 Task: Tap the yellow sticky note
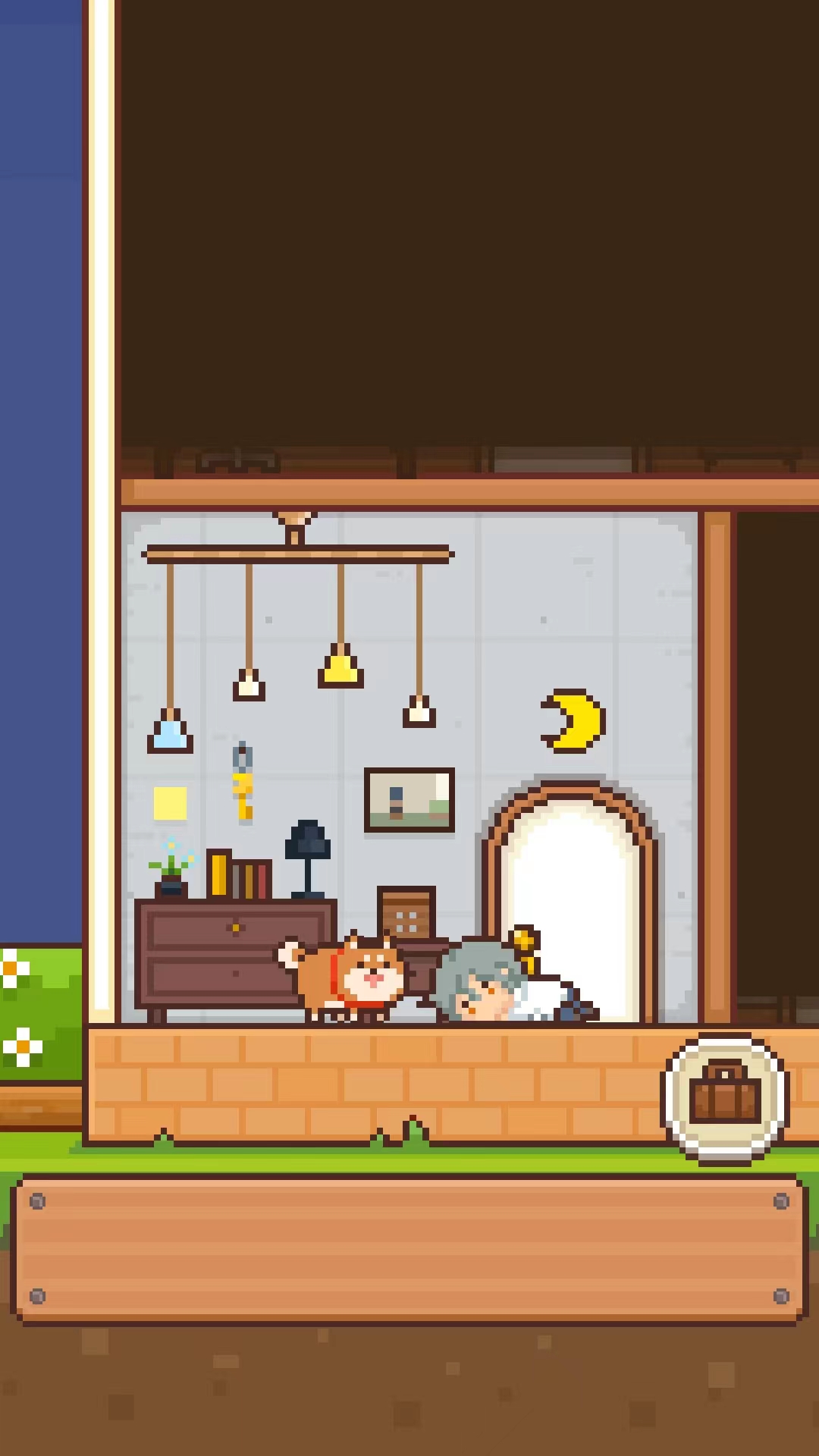pyautogui.click(x=170, y=803)
